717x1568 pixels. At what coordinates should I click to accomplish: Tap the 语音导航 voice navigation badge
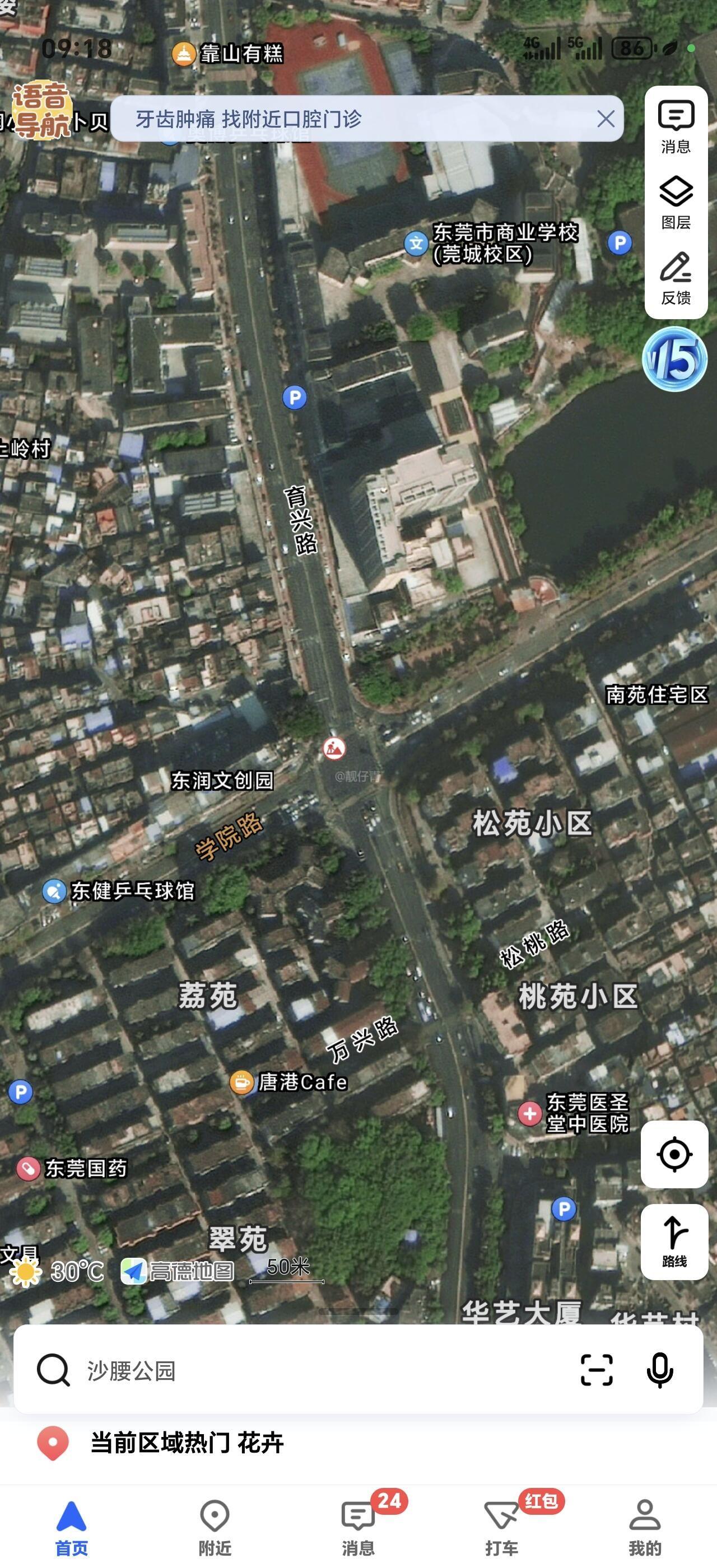click(x=41, y=111)
